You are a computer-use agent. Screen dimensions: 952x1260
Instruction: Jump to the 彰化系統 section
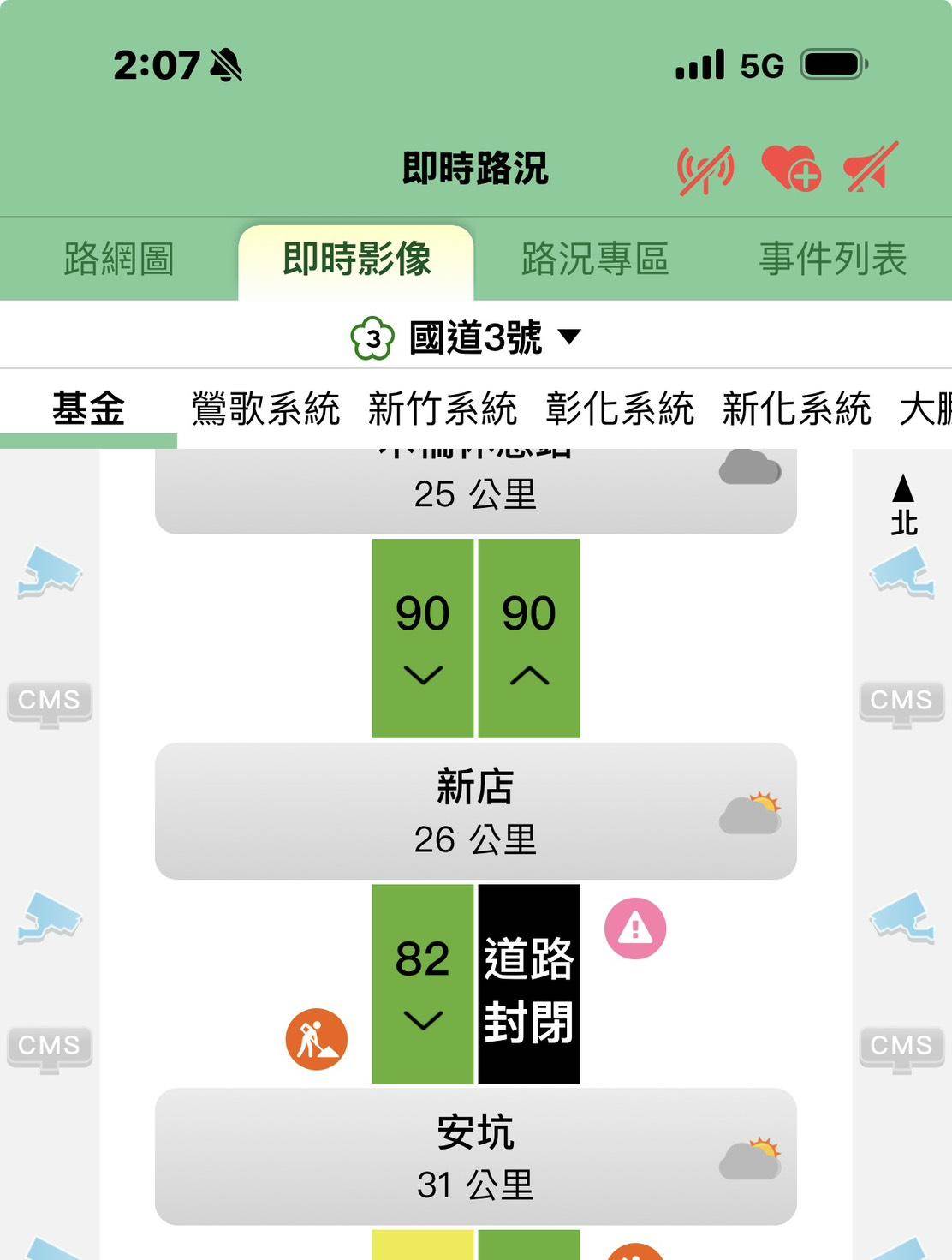point(620,409)
